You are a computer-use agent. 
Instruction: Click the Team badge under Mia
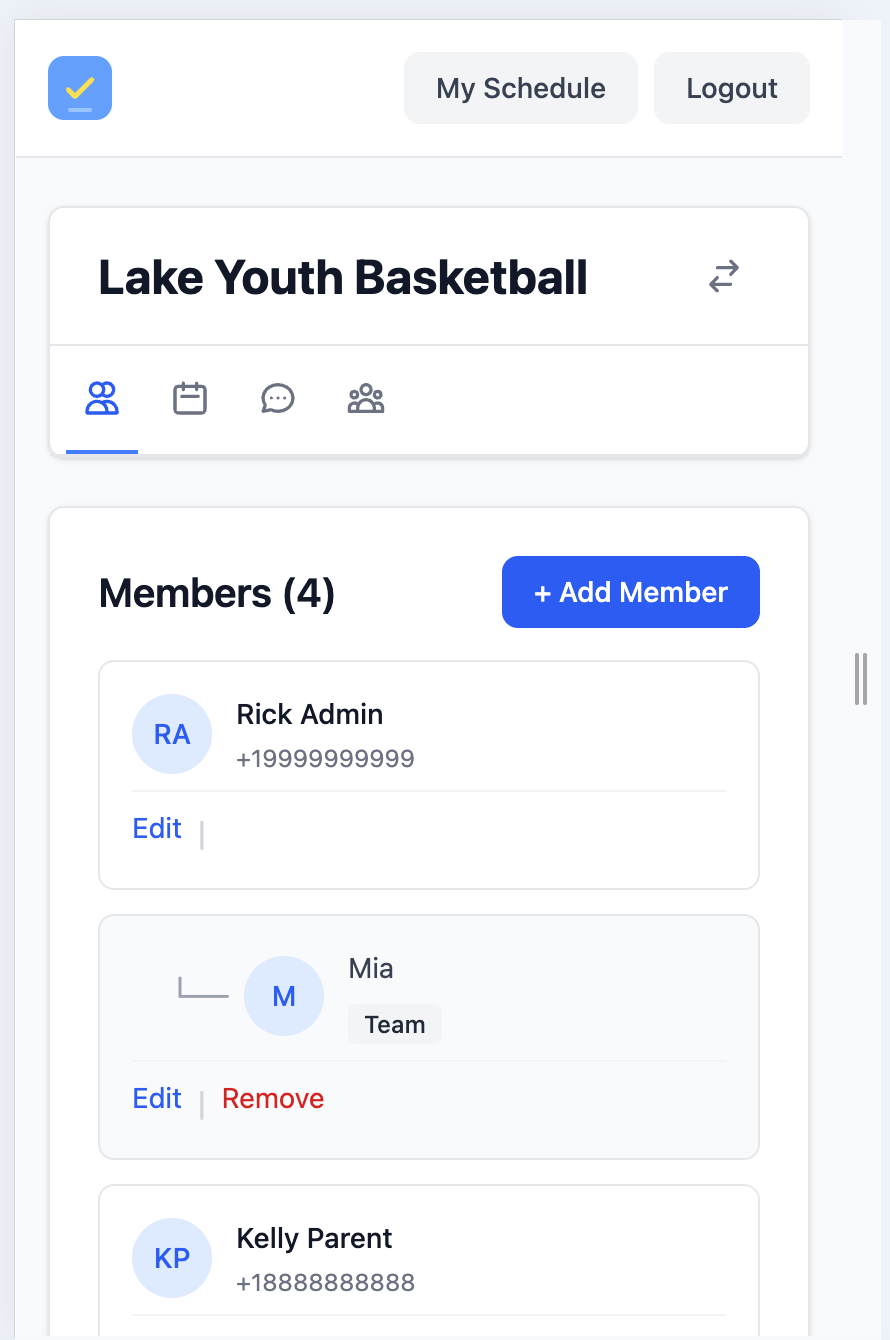point(394,1024)
